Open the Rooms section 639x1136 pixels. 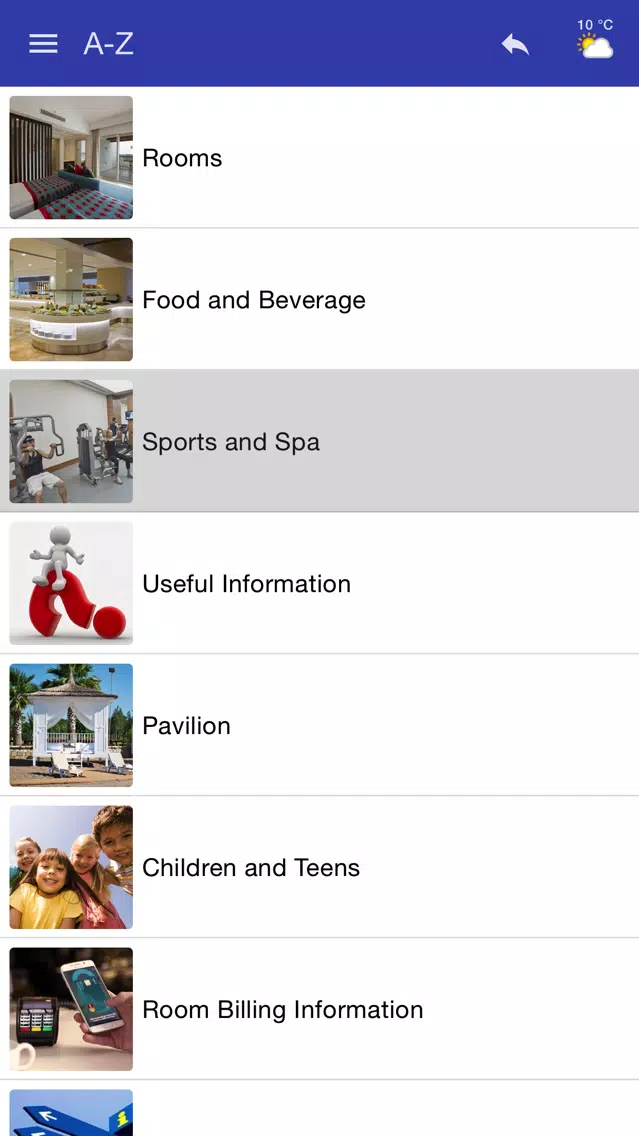pyautogui.click(x=320, y=157)
